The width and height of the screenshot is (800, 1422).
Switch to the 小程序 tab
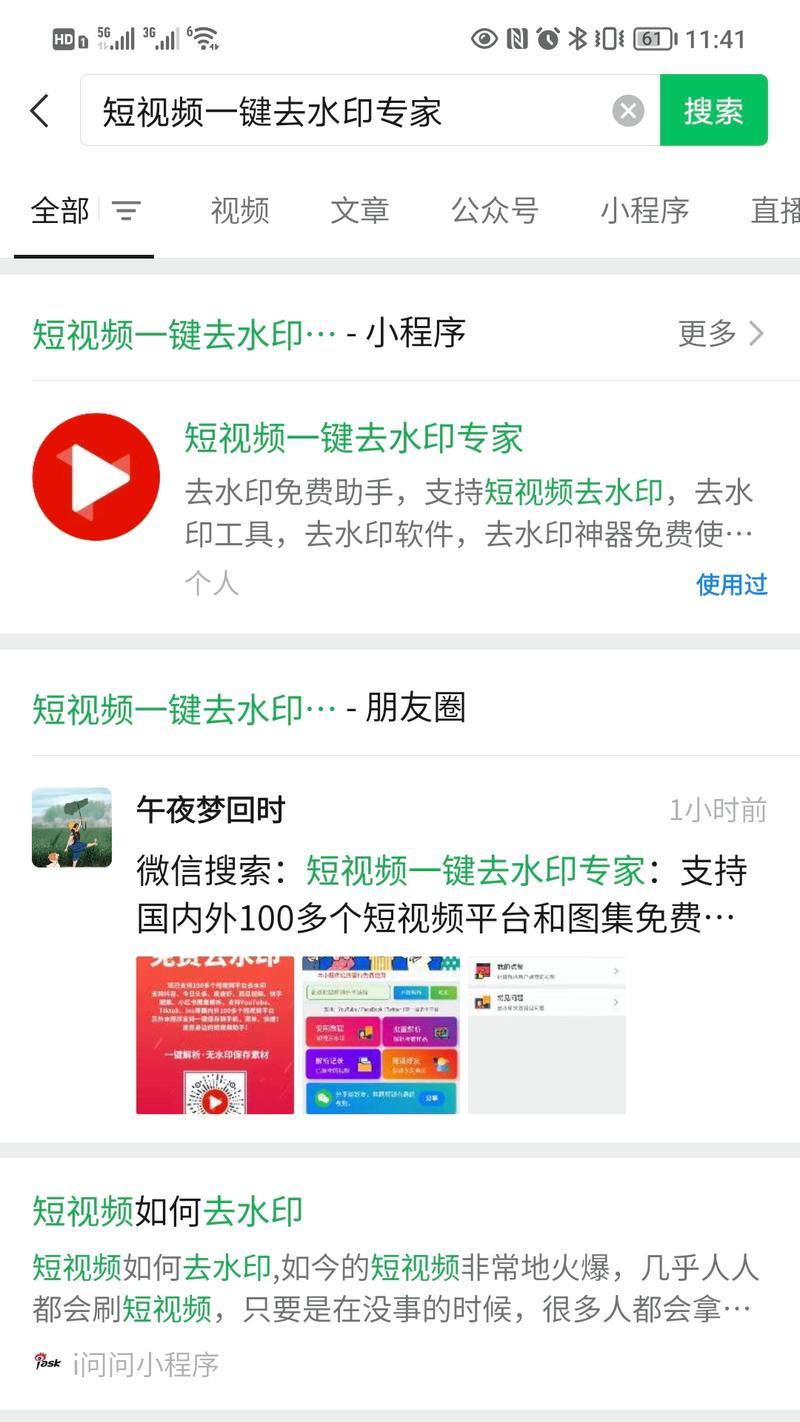(644, 211)
